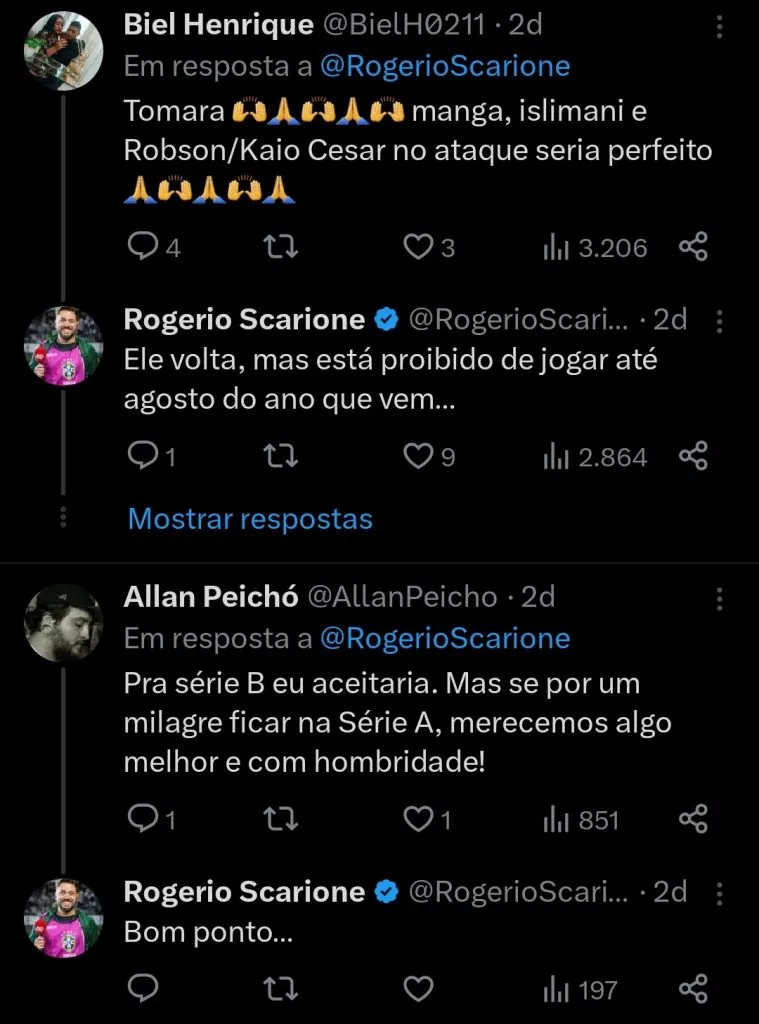
Task: Share Biel Henrique's tweet
Action: coord(693,248)
